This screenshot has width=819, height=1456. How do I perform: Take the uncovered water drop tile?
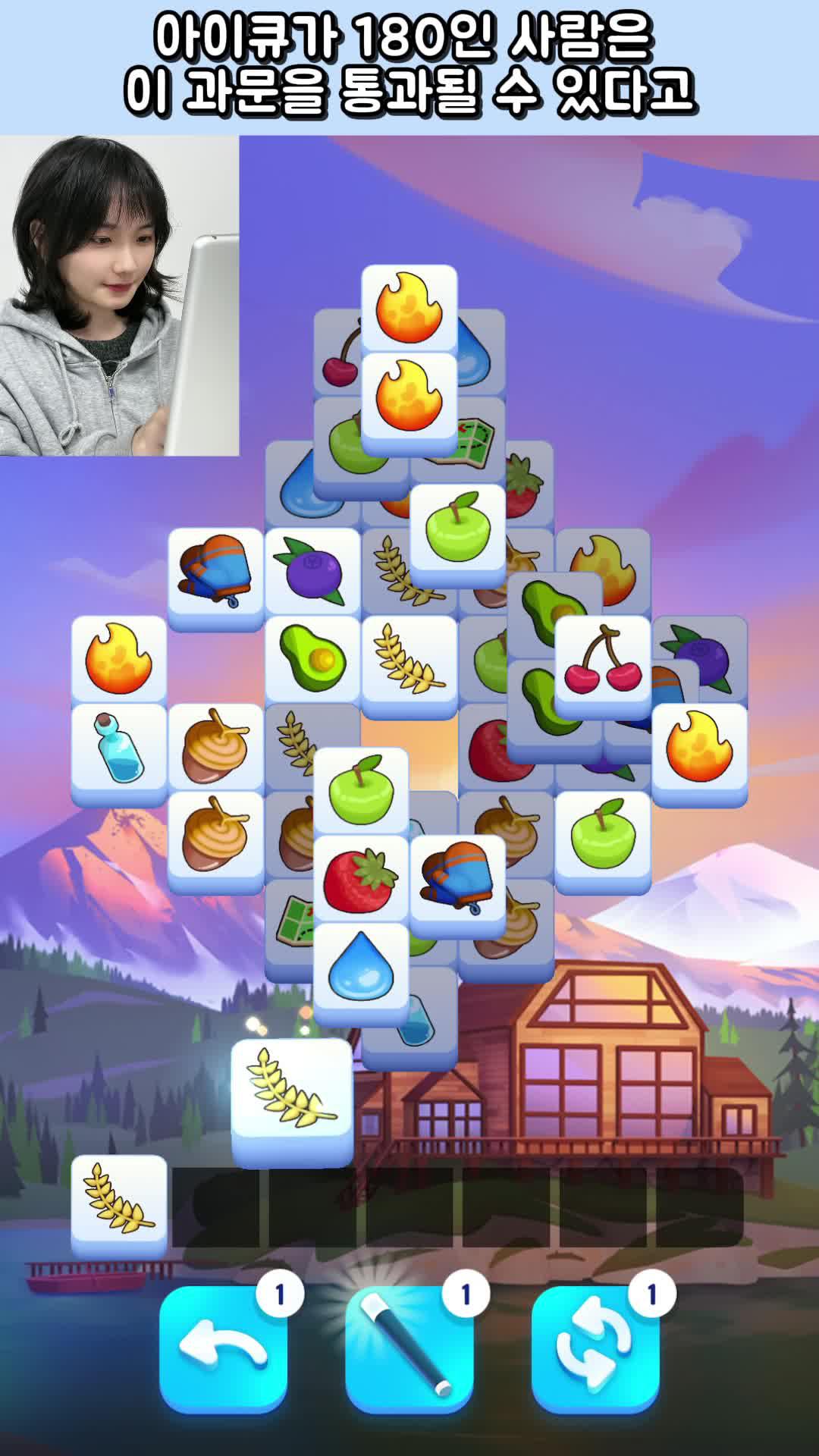tap(361, 967)
